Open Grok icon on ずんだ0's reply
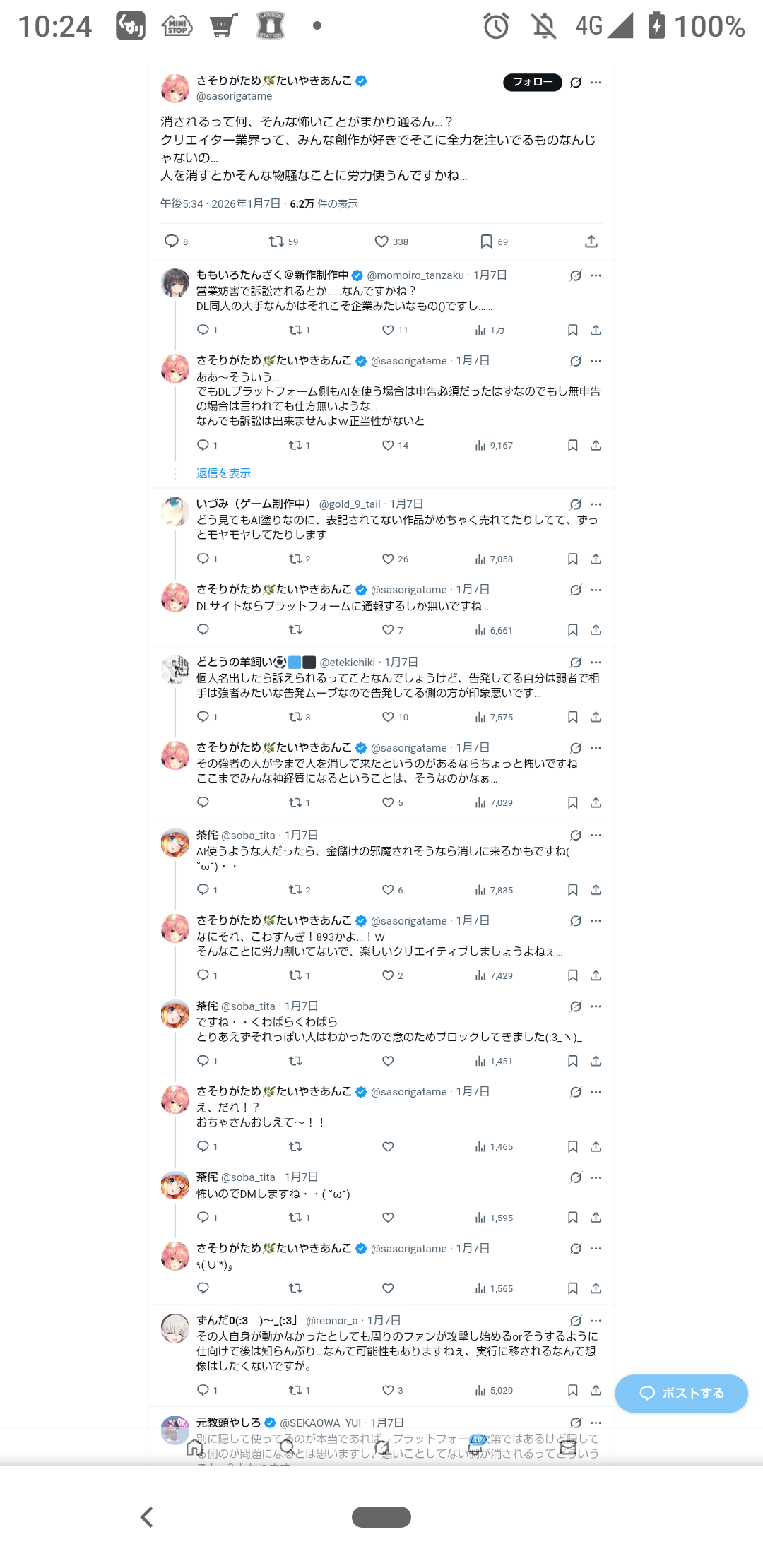 (576, 1321)
